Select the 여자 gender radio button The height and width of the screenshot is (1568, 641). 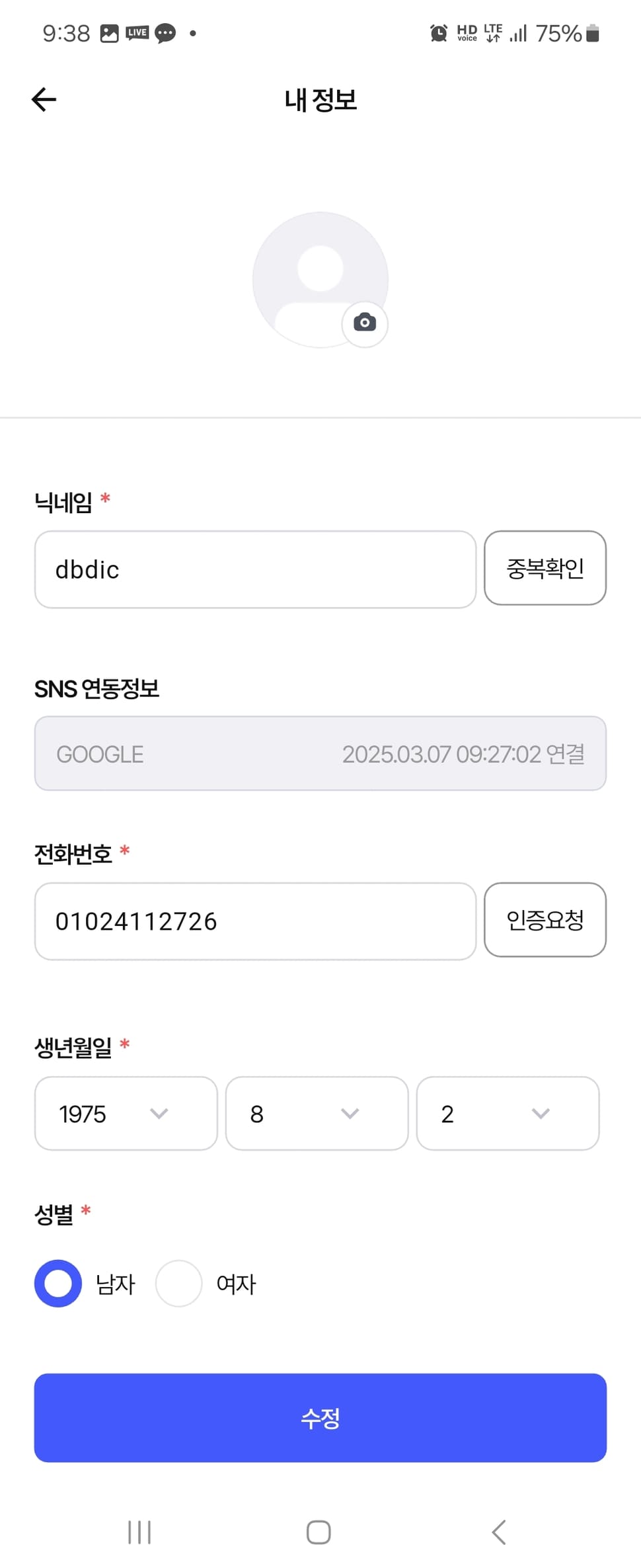pyautogui.click(x=178, y=1283)
